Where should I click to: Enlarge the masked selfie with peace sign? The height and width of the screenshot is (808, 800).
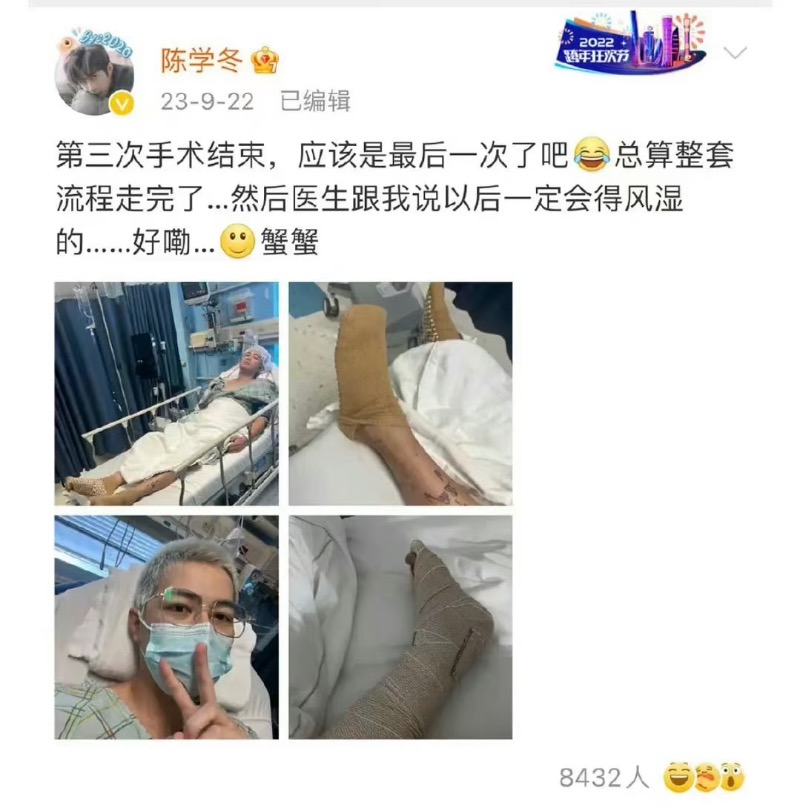pyautogui.click(x=167, y=627)
